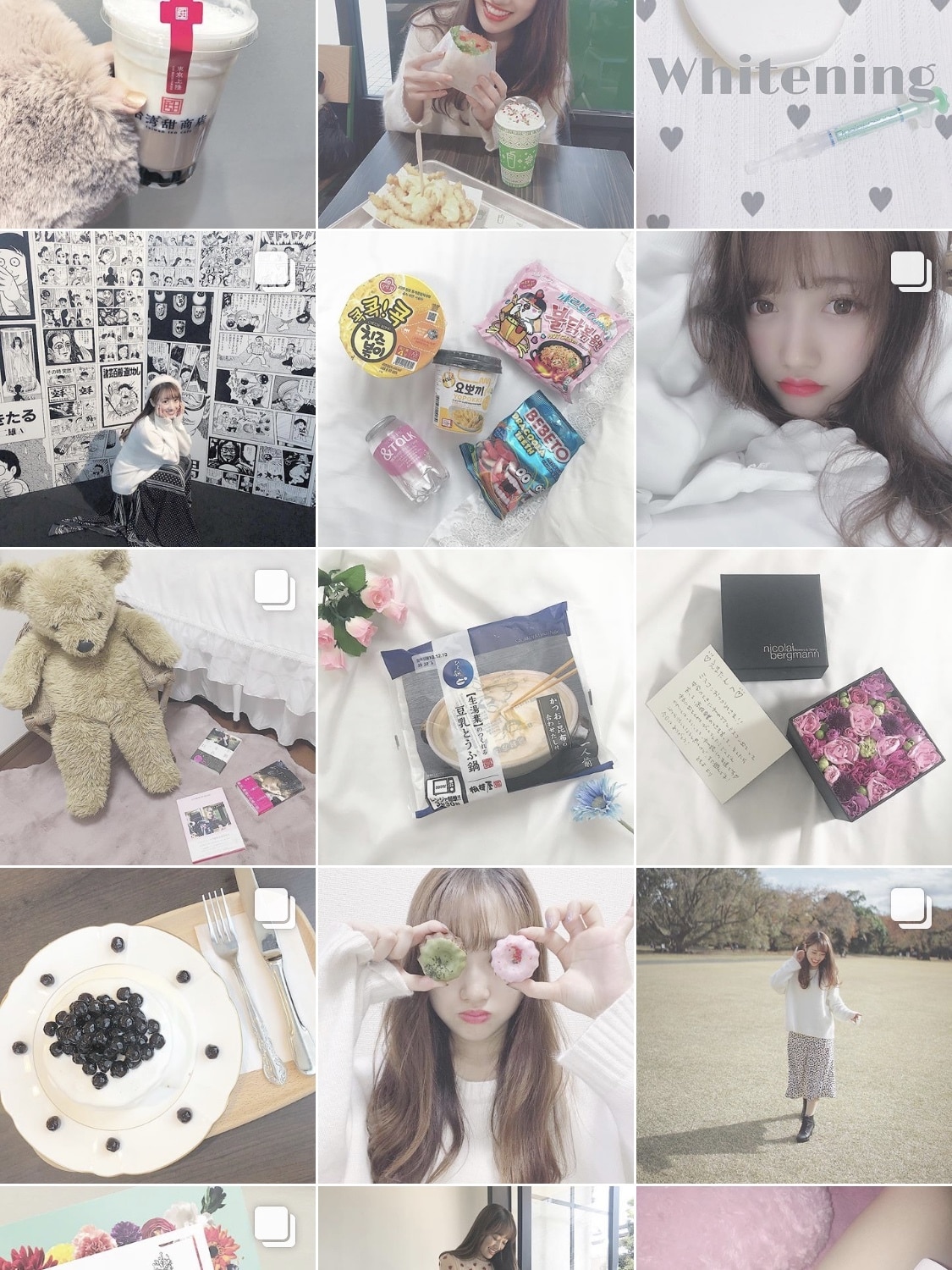Open the post of woman by the window

(476, 1229)
